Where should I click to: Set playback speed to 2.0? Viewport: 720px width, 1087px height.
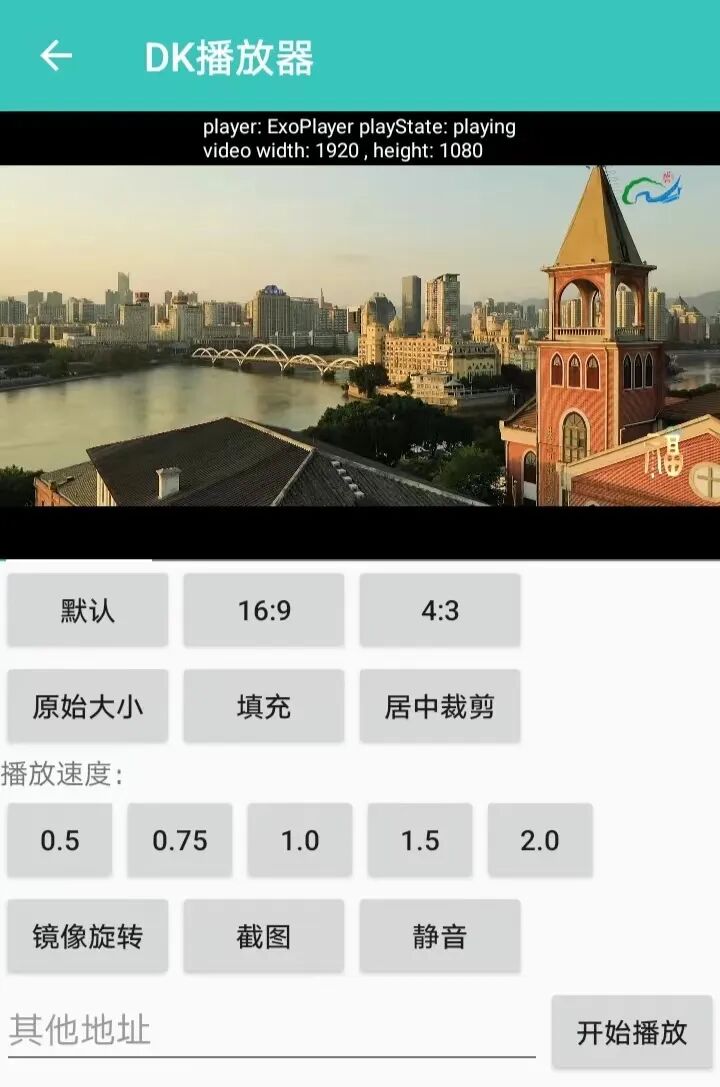pos(540,840)
